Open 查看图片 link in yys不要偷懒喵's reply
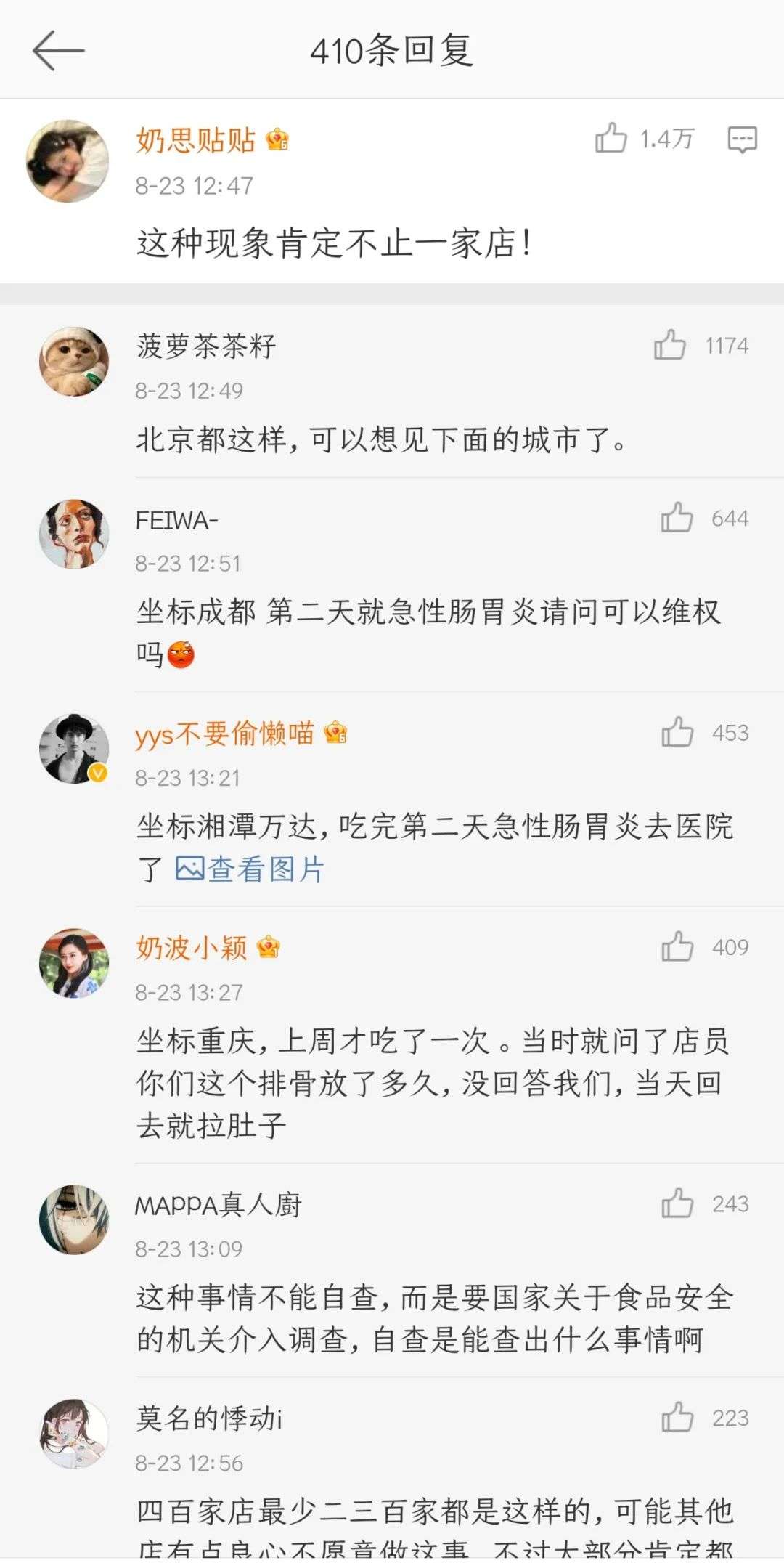 click(250, 869)
